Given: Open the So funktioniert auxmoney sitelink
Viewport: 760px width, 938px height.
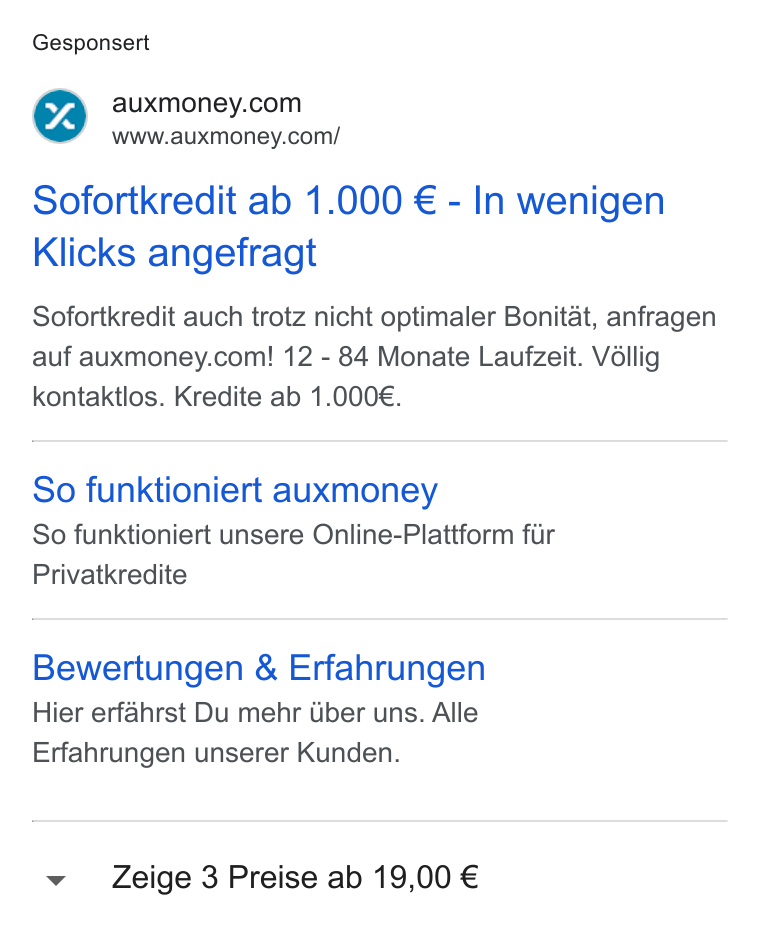Looking at the screenshot, I should pos(235,490).
